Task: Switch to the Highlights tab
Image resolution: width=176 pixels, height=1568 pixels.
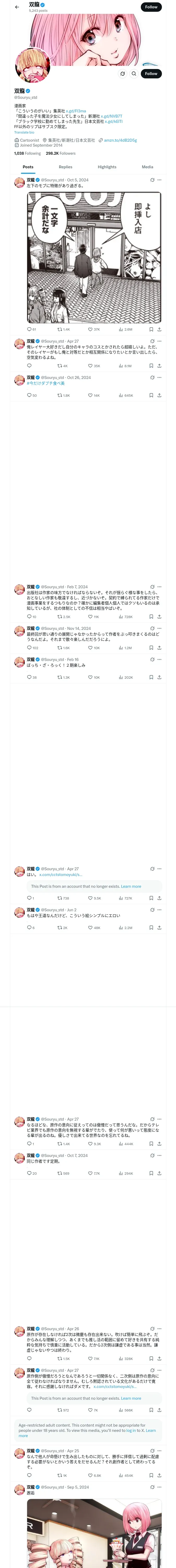Action: [x=107, y=167]
